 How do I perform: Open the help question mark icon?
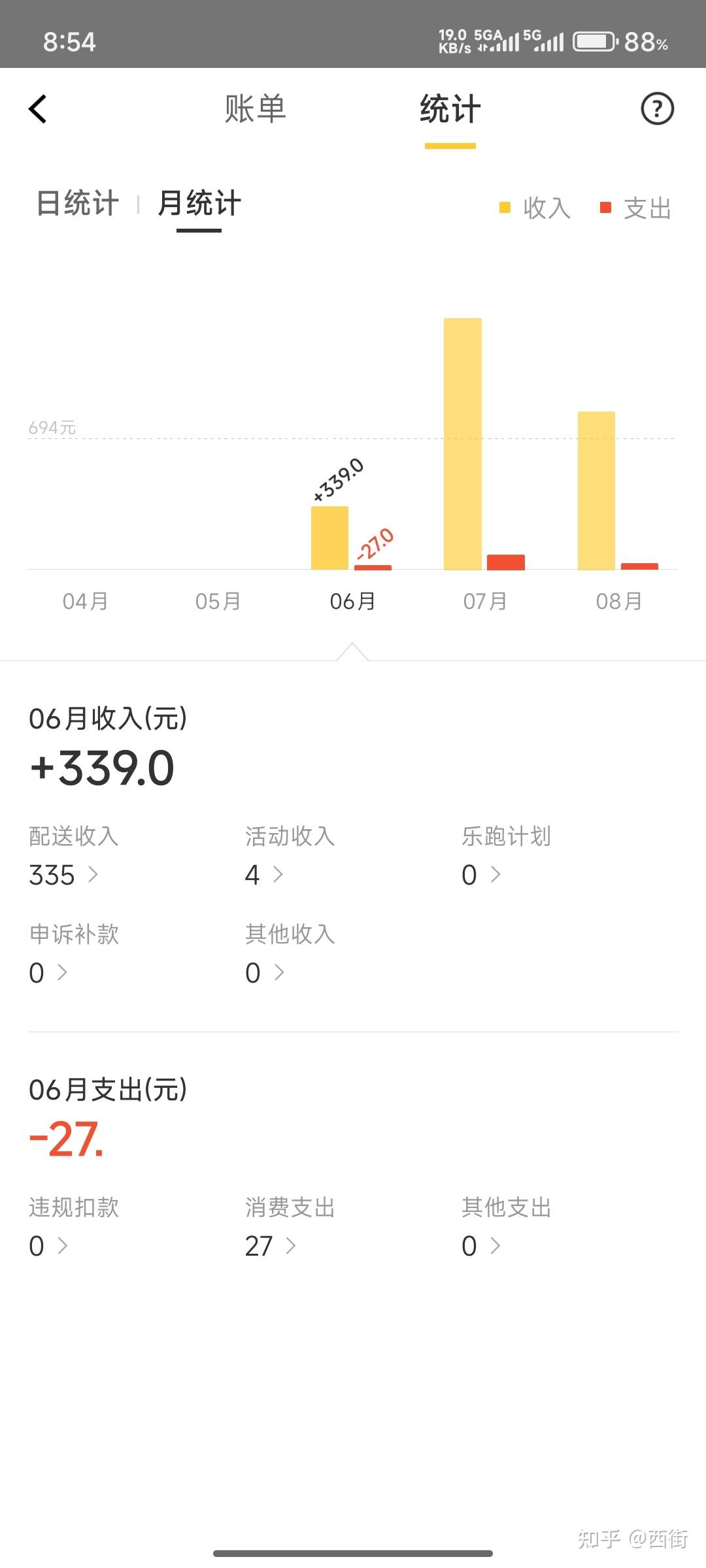[657, 109]
